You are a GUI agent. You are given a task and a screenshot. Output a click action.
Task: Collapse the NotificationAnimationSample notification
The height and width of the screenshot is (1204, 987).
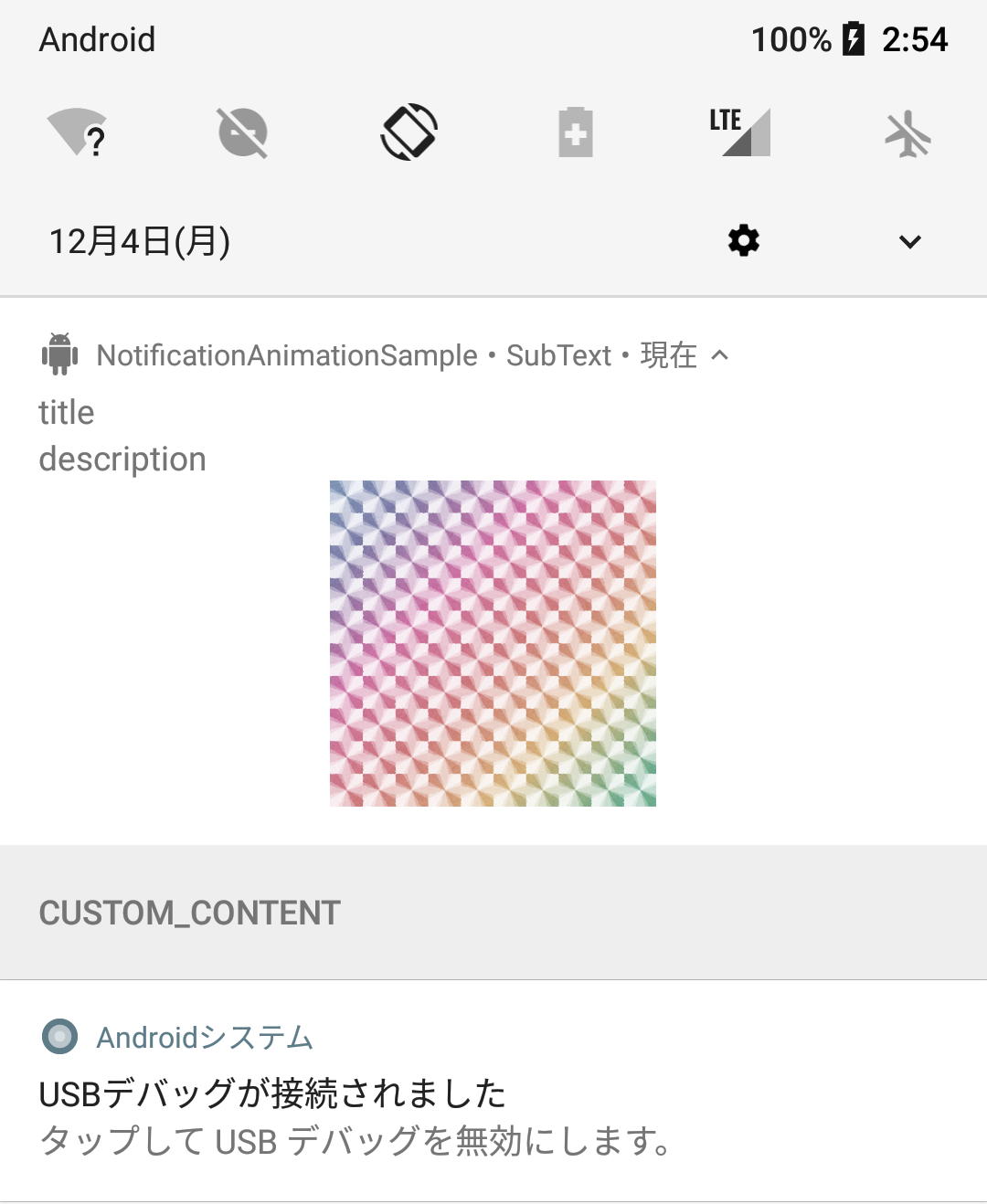[x=720, y=355]
